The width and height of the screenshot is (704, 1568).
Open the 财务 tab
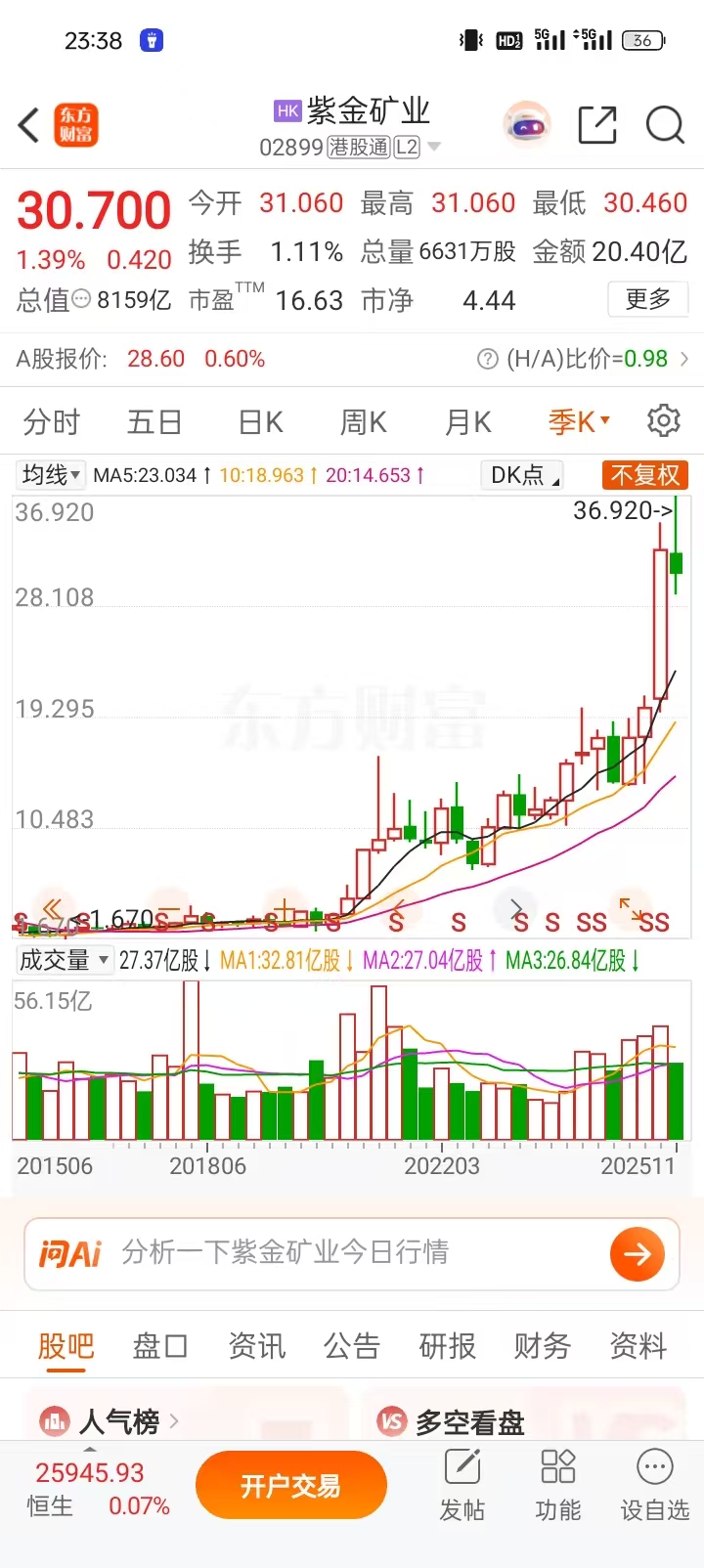[542, 1346]
